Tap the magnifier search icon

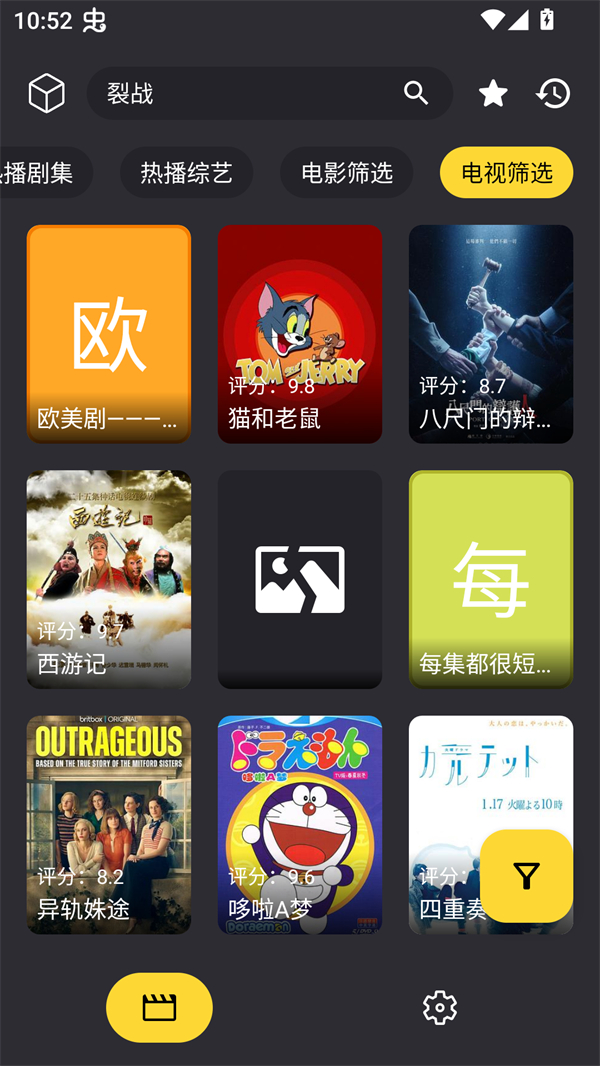click(x=416, y=93)
